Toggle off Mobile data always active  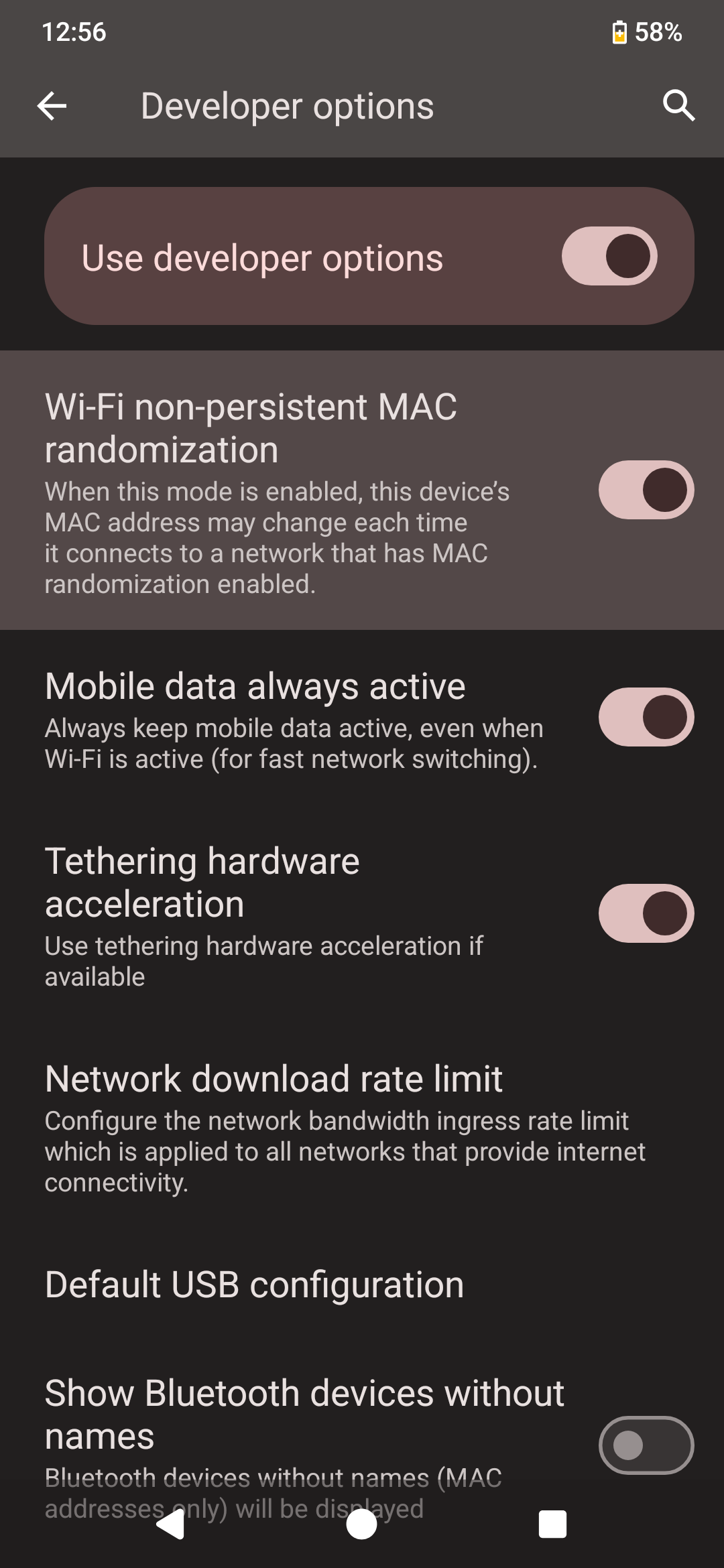point(646,717)
